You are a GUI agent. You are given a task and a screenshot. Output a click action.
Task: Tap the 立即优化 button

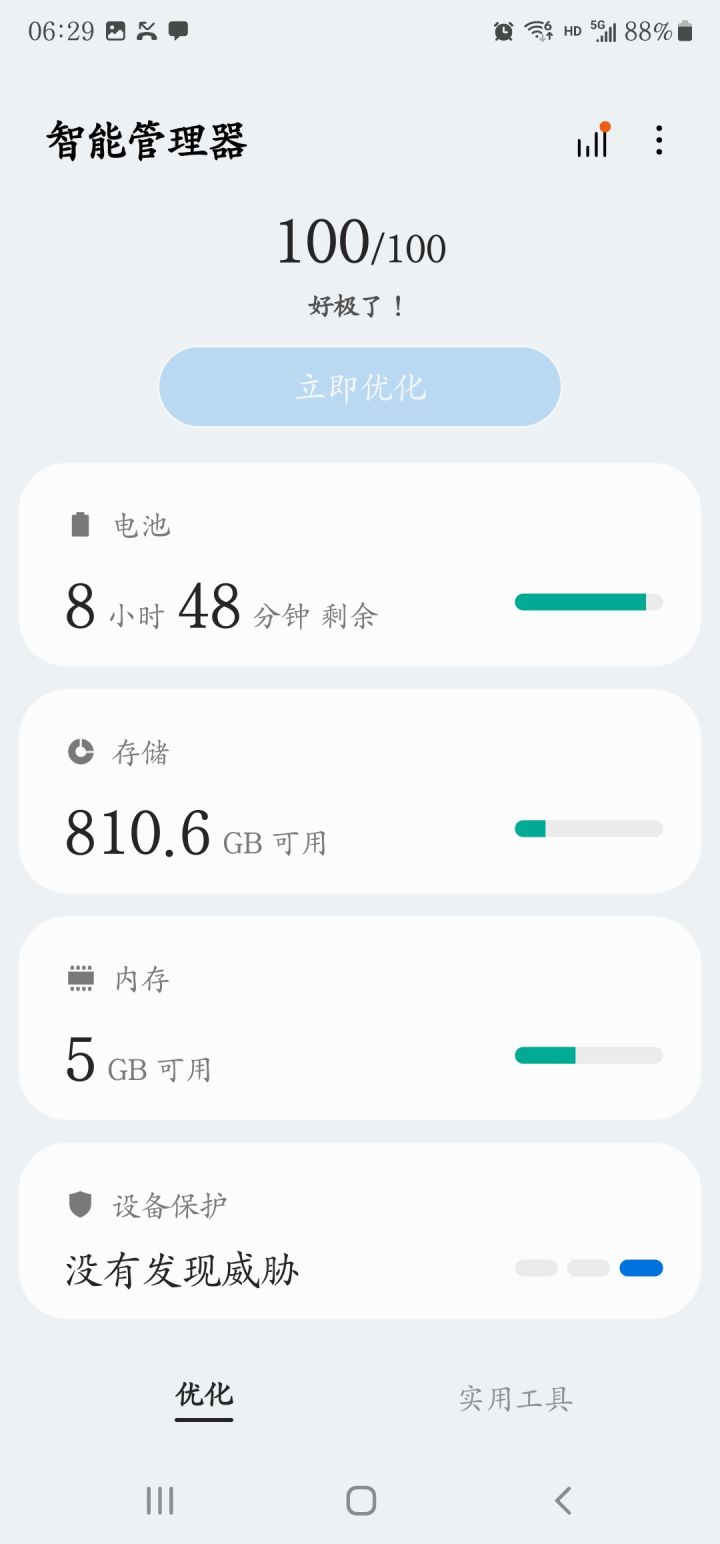pyautogui.click(x=360, y=387)
